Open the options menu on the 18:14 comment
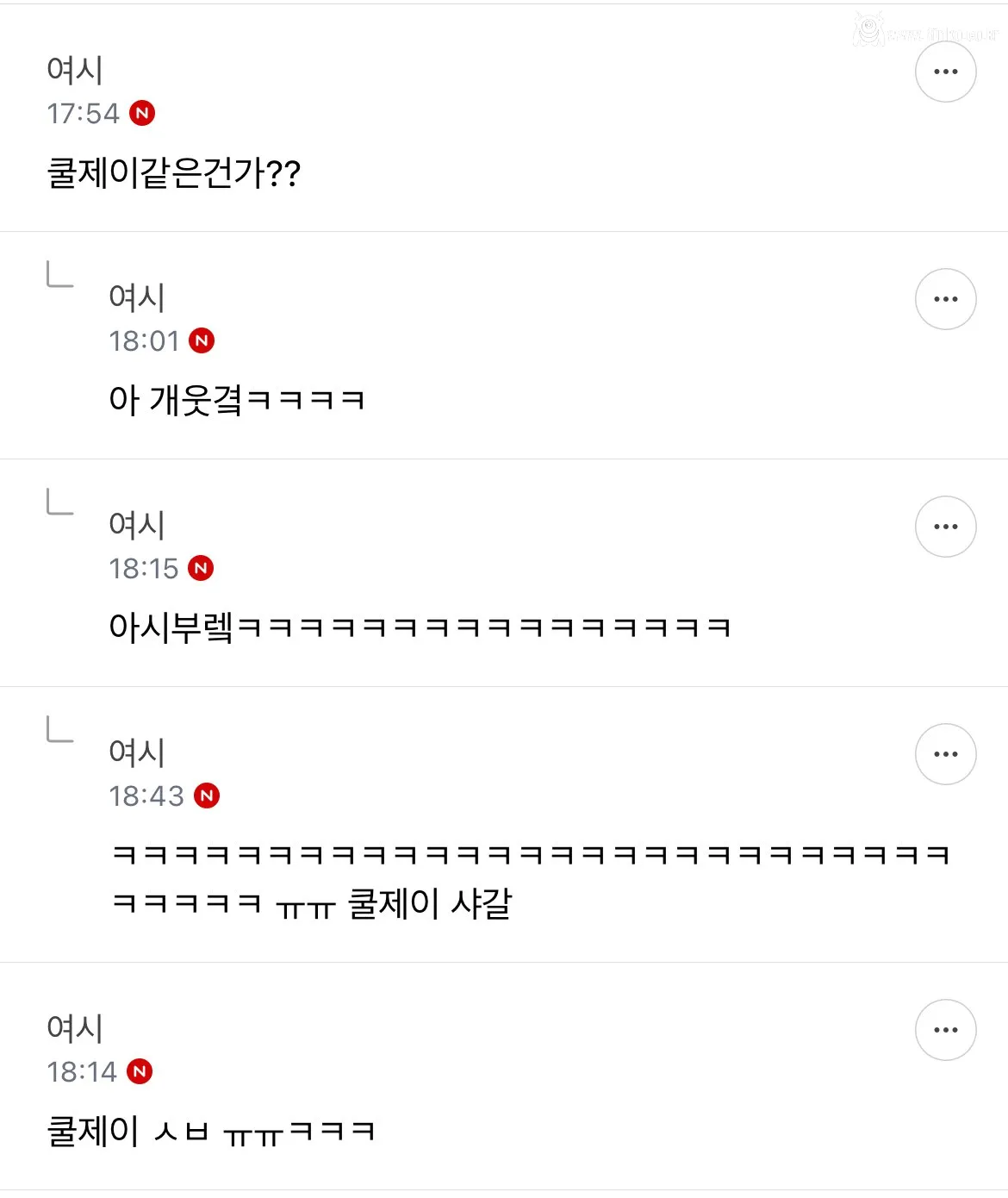 pyautogui.click(x=945, y=1030)
